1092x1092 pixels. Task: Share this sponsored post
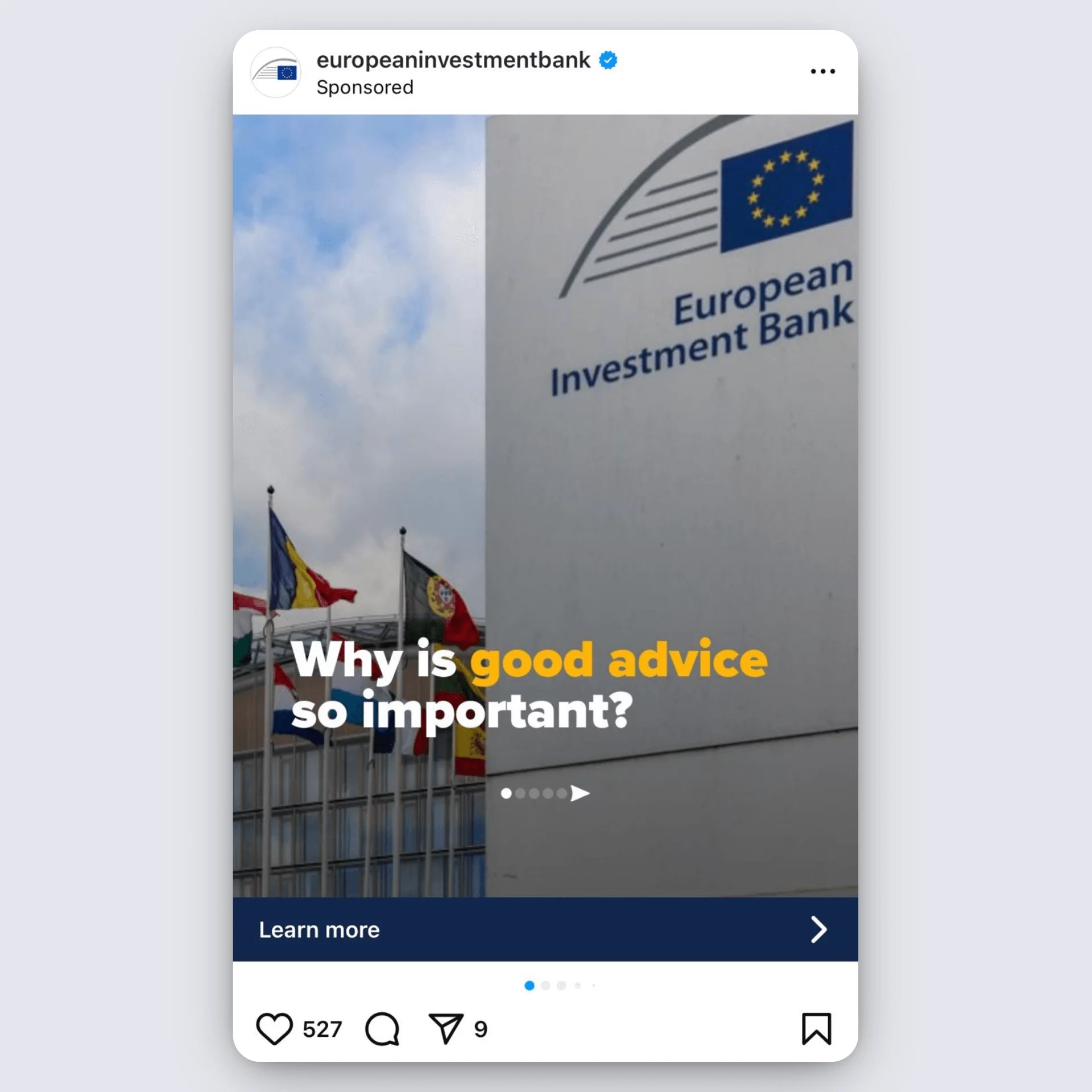click(x=445, y=1029)
